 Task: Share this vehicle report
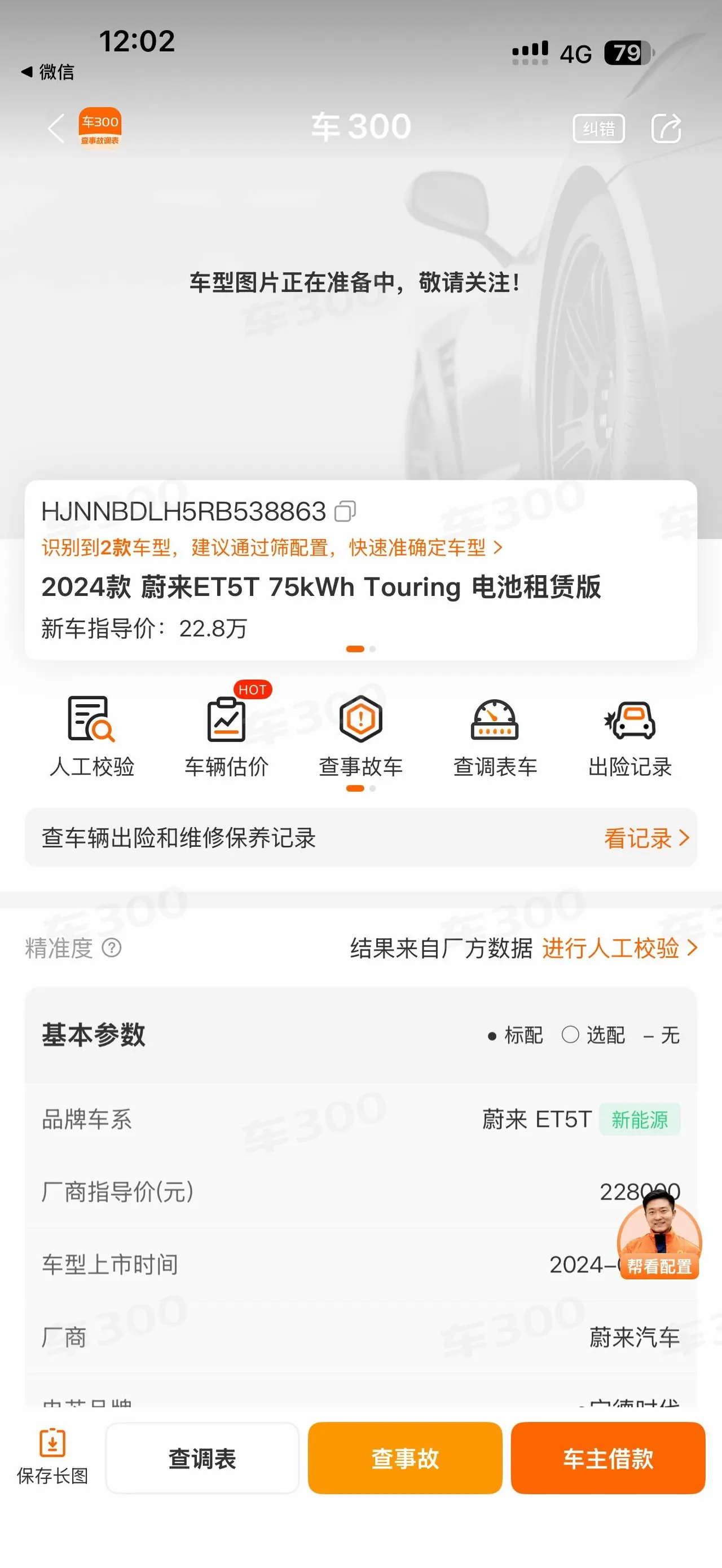667,129
